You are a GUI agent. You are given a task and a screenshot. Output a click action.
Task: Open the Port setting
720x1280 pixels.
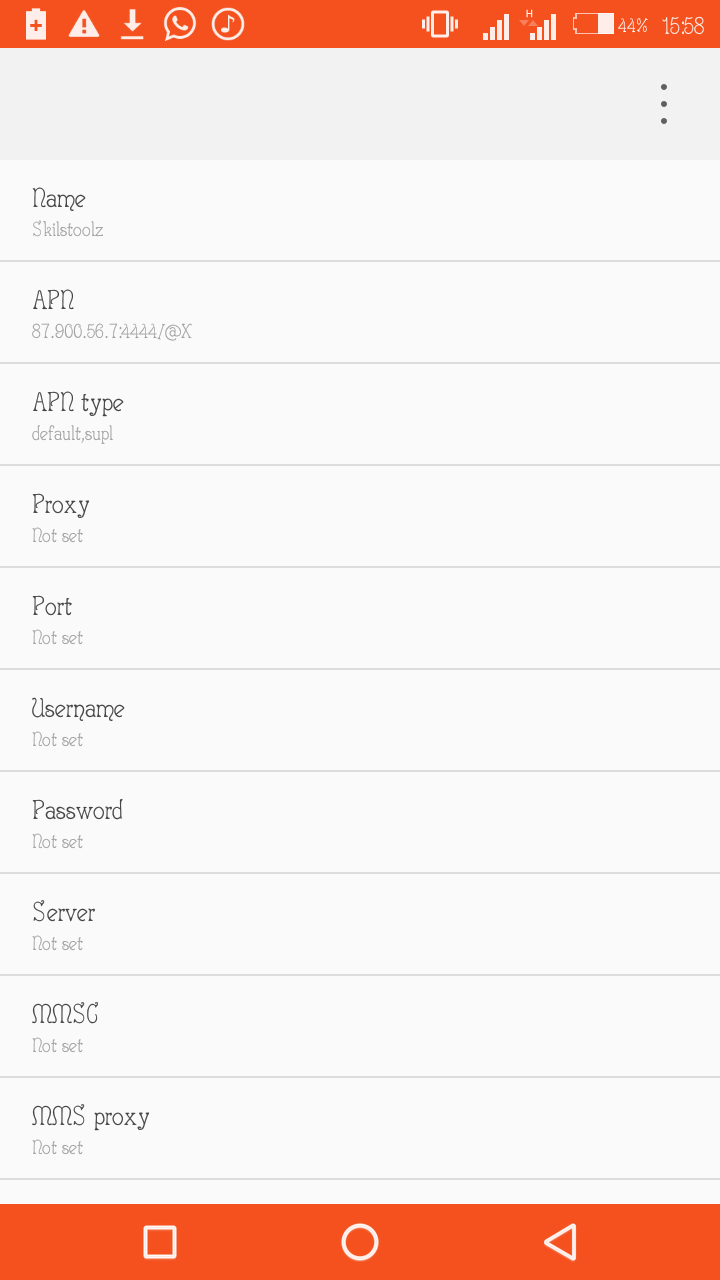pyautogui.click(x=360, y=619)
